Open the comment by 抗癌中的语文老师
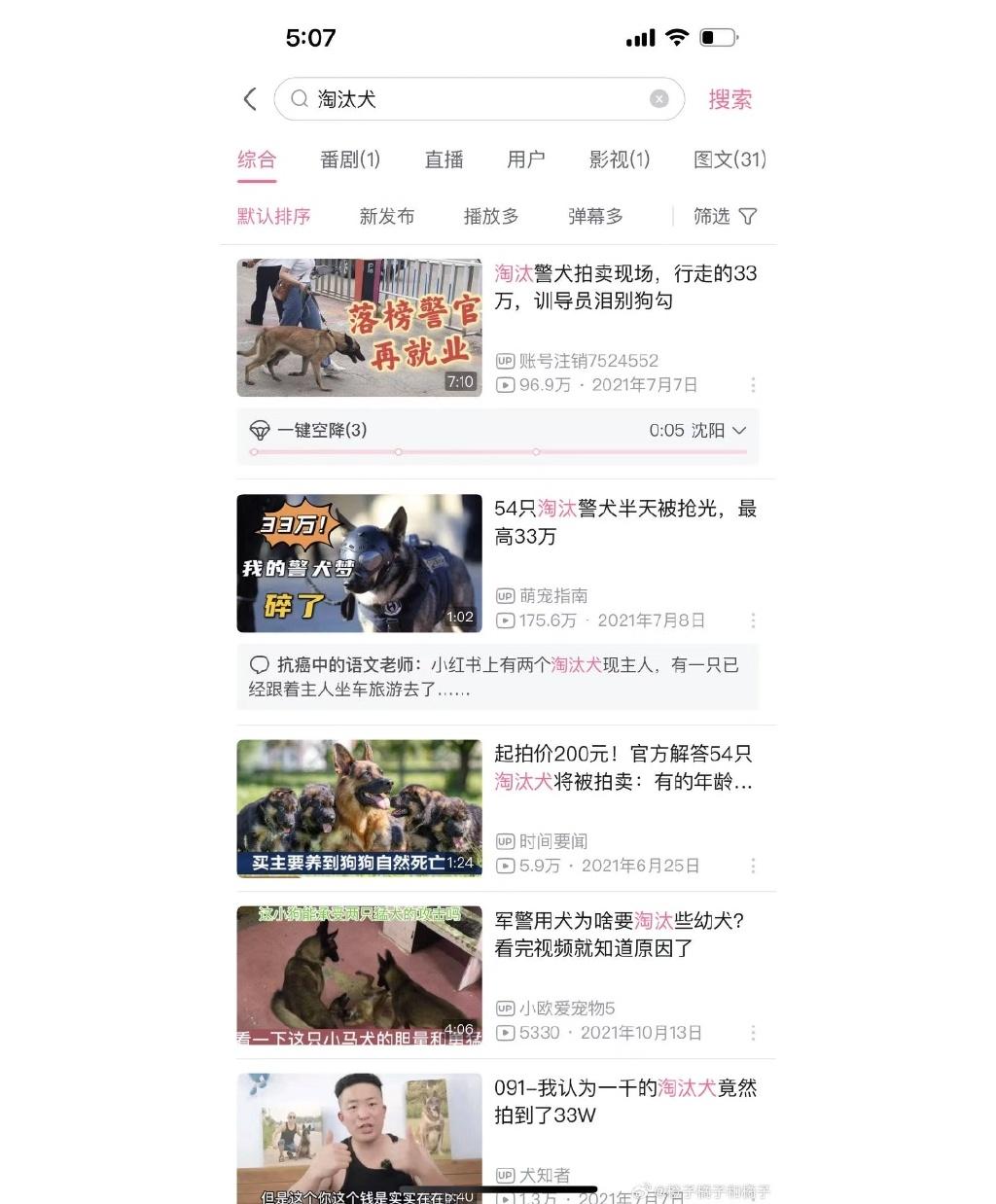The width and height of the screenshot is (996, 1204). tap(497, 677)
